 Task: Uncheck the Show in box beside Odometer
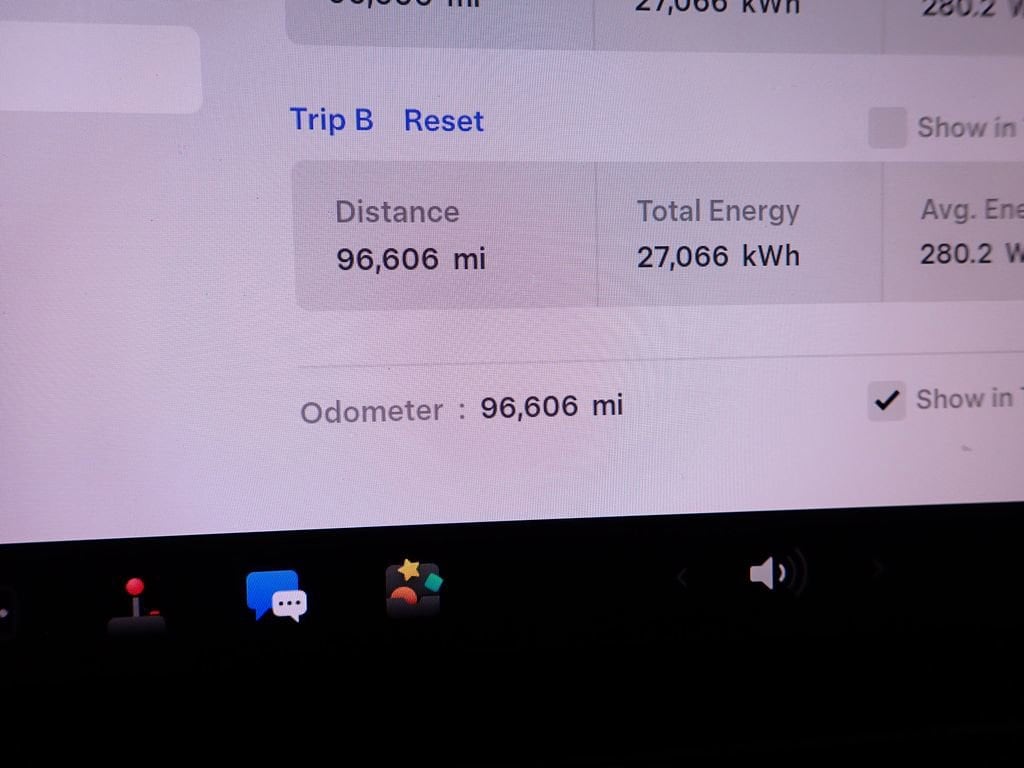[x=887, y=400]
